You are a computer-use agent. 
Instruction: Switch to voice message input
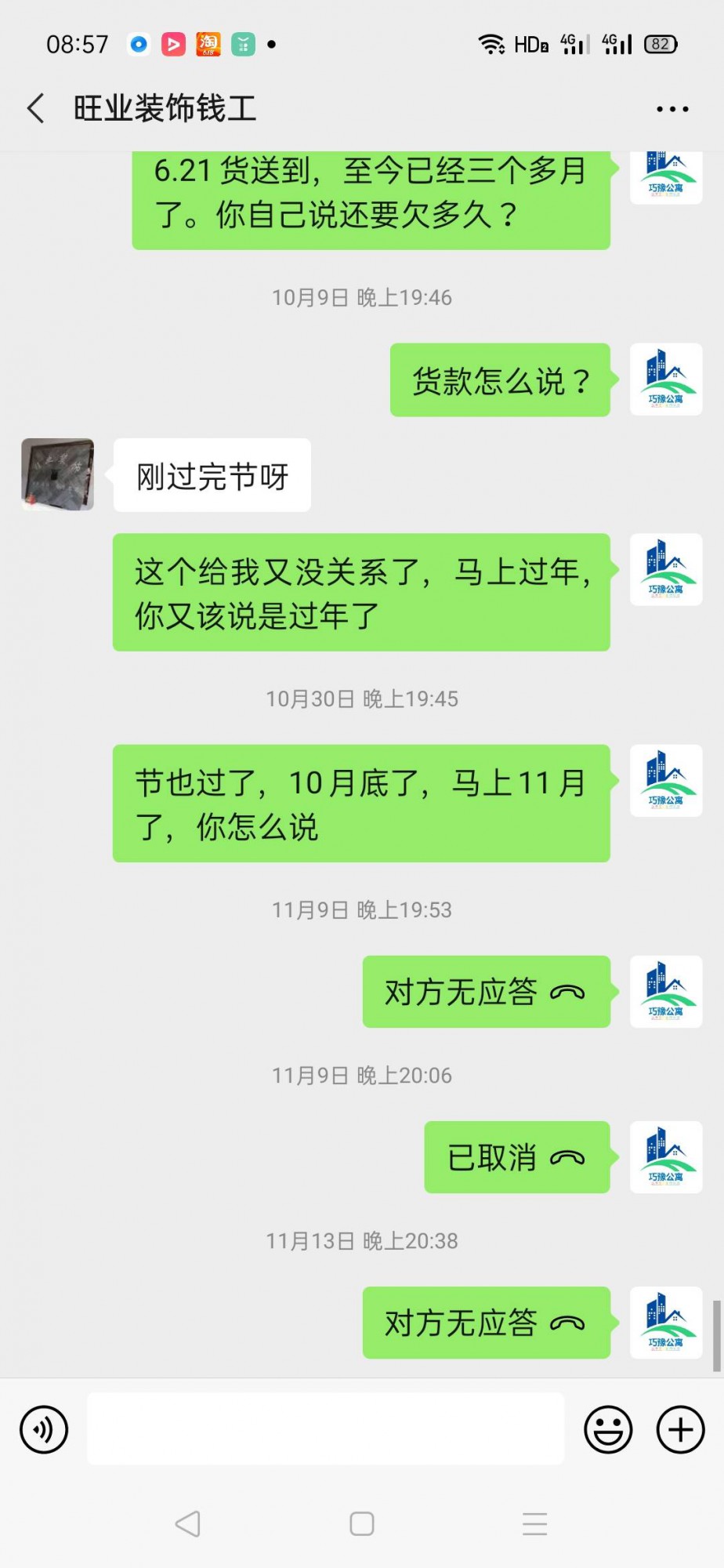[44, 1429]
